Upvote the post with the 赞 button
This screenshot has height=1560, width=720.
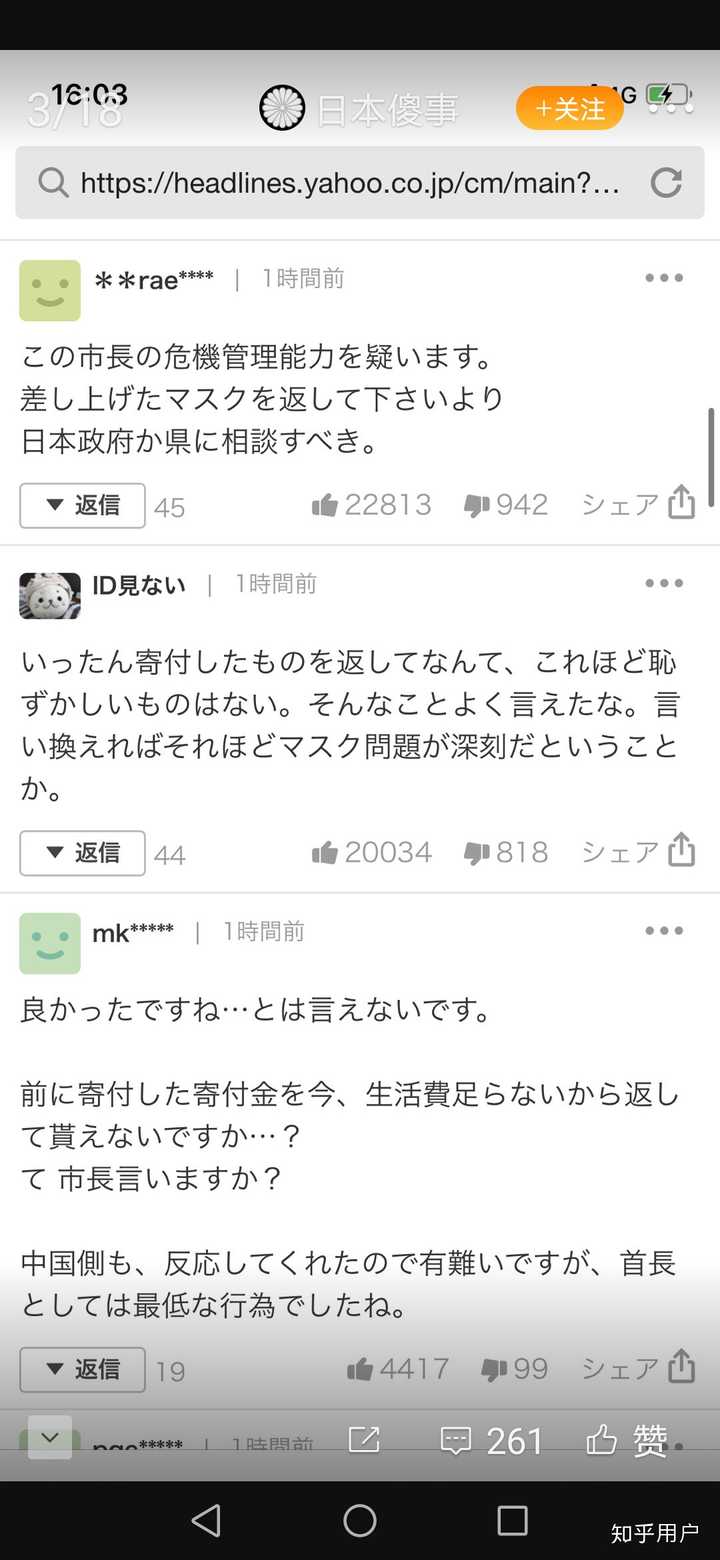(626, 1440)
